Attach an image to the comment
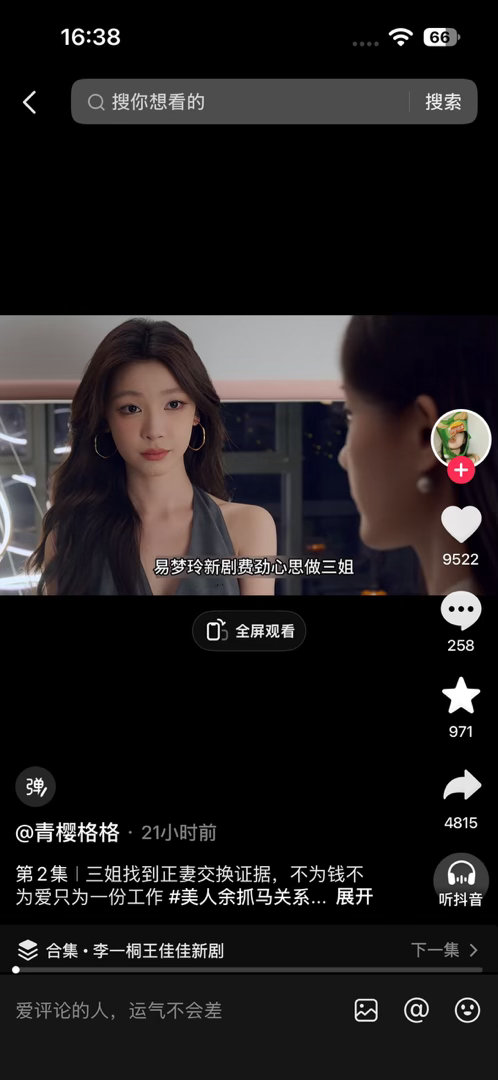 [x=366, y=1010]
